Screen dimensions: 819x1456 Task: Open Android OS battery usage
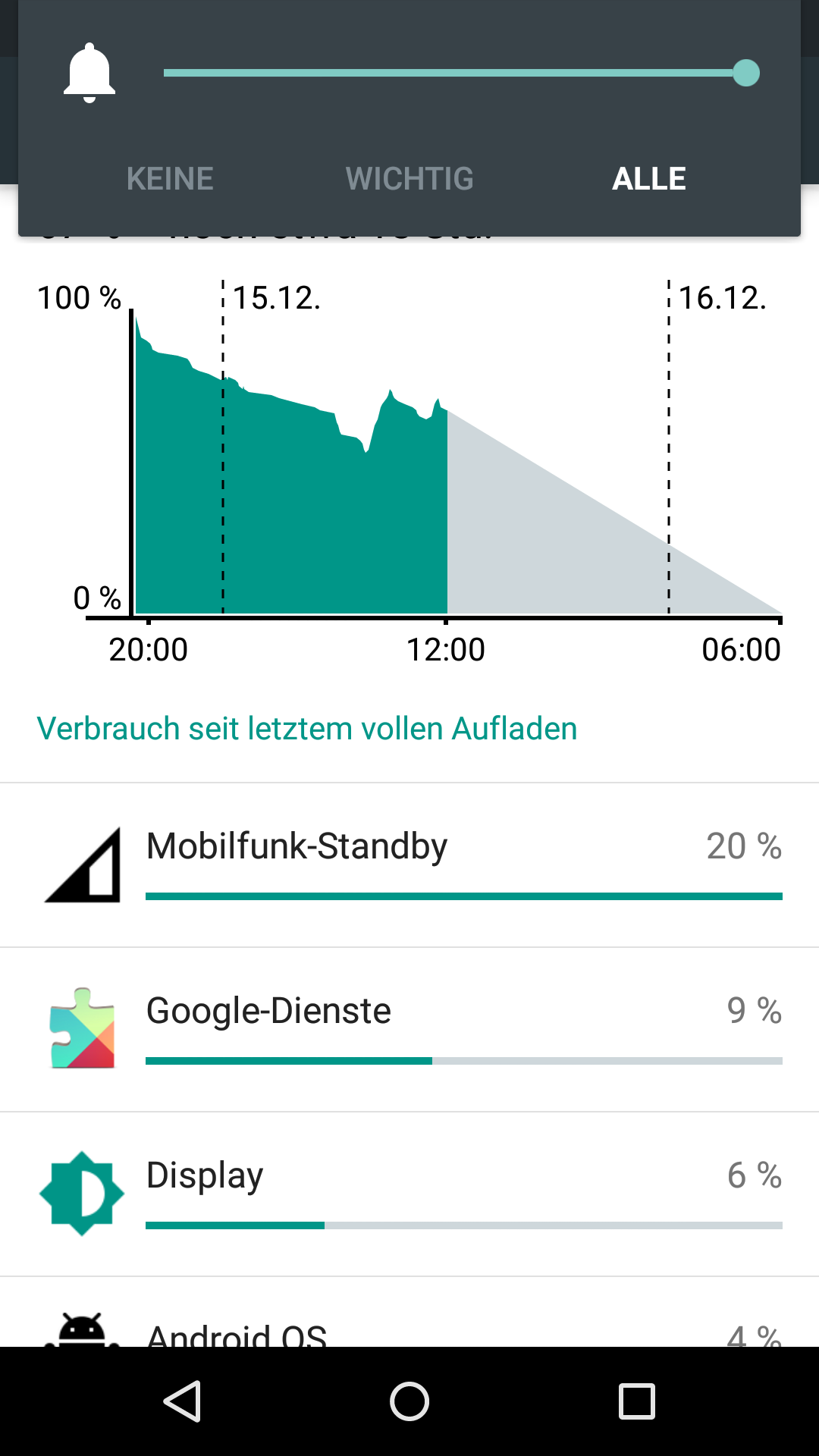[x=409, y=1313]
